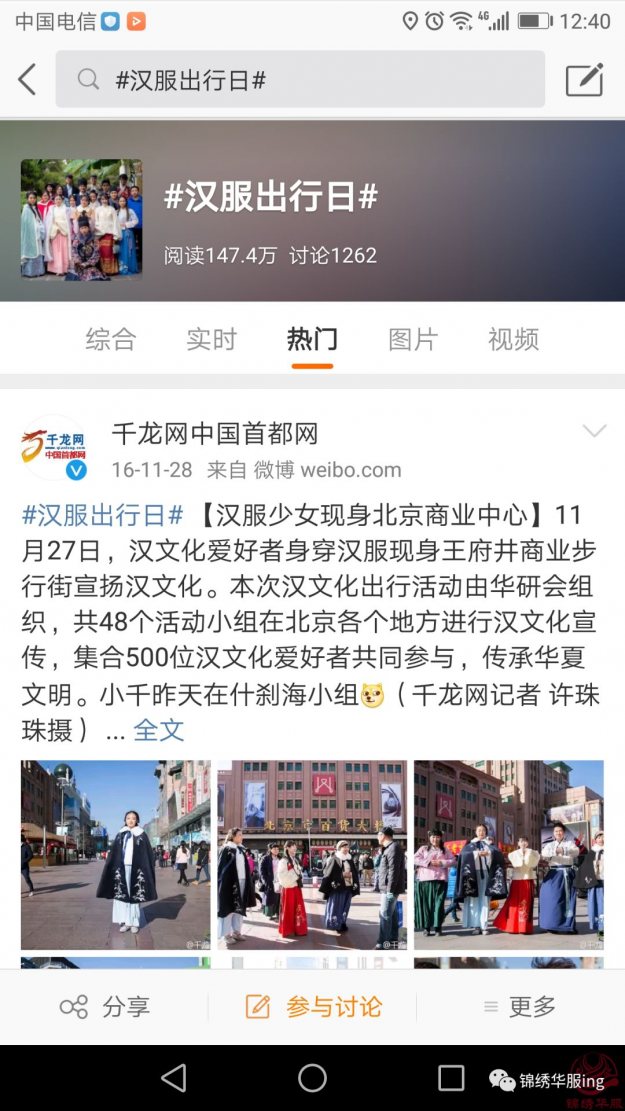625x1111 pixels.
Task: Open the third photo of the hanfu group
Action: tap(508, 855)
